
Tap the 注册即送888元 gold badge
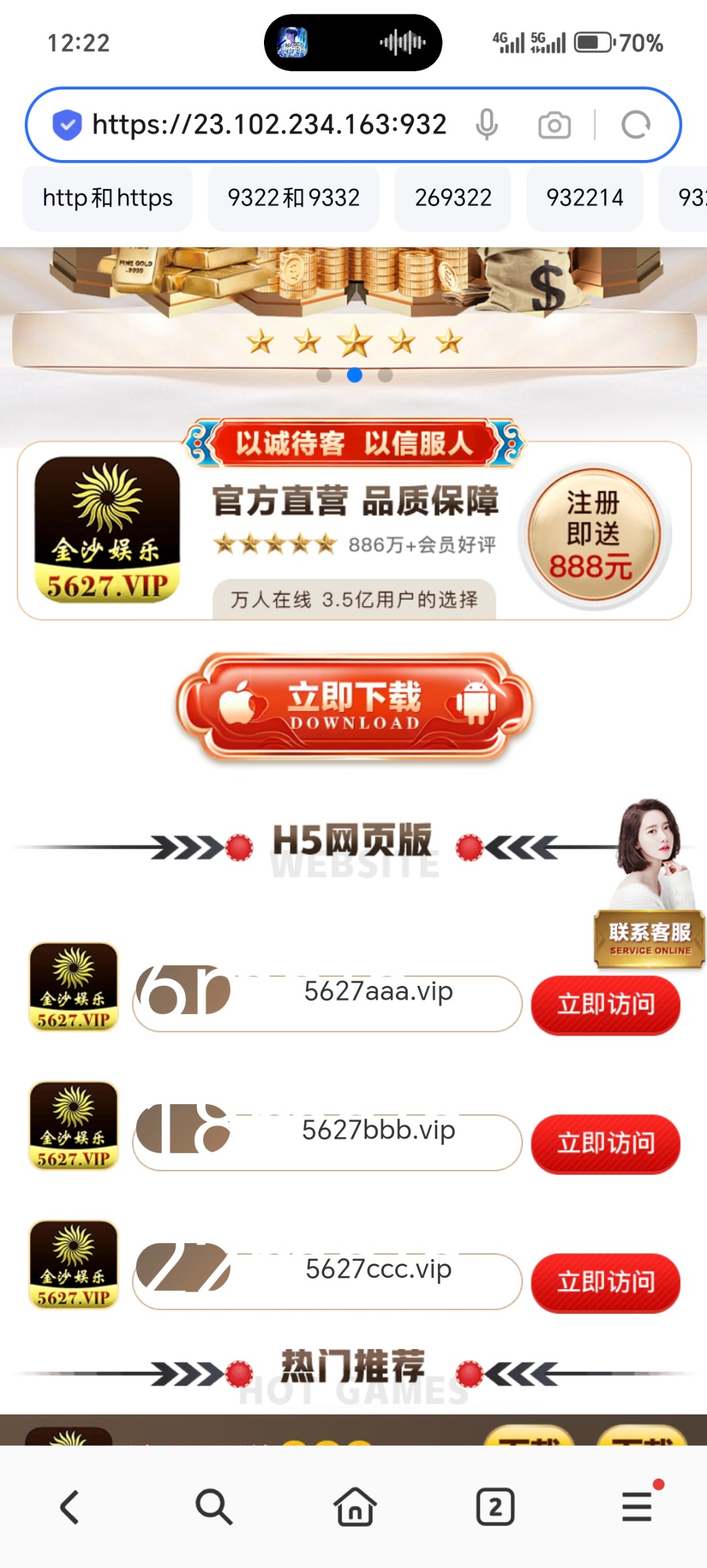(594, 535)
